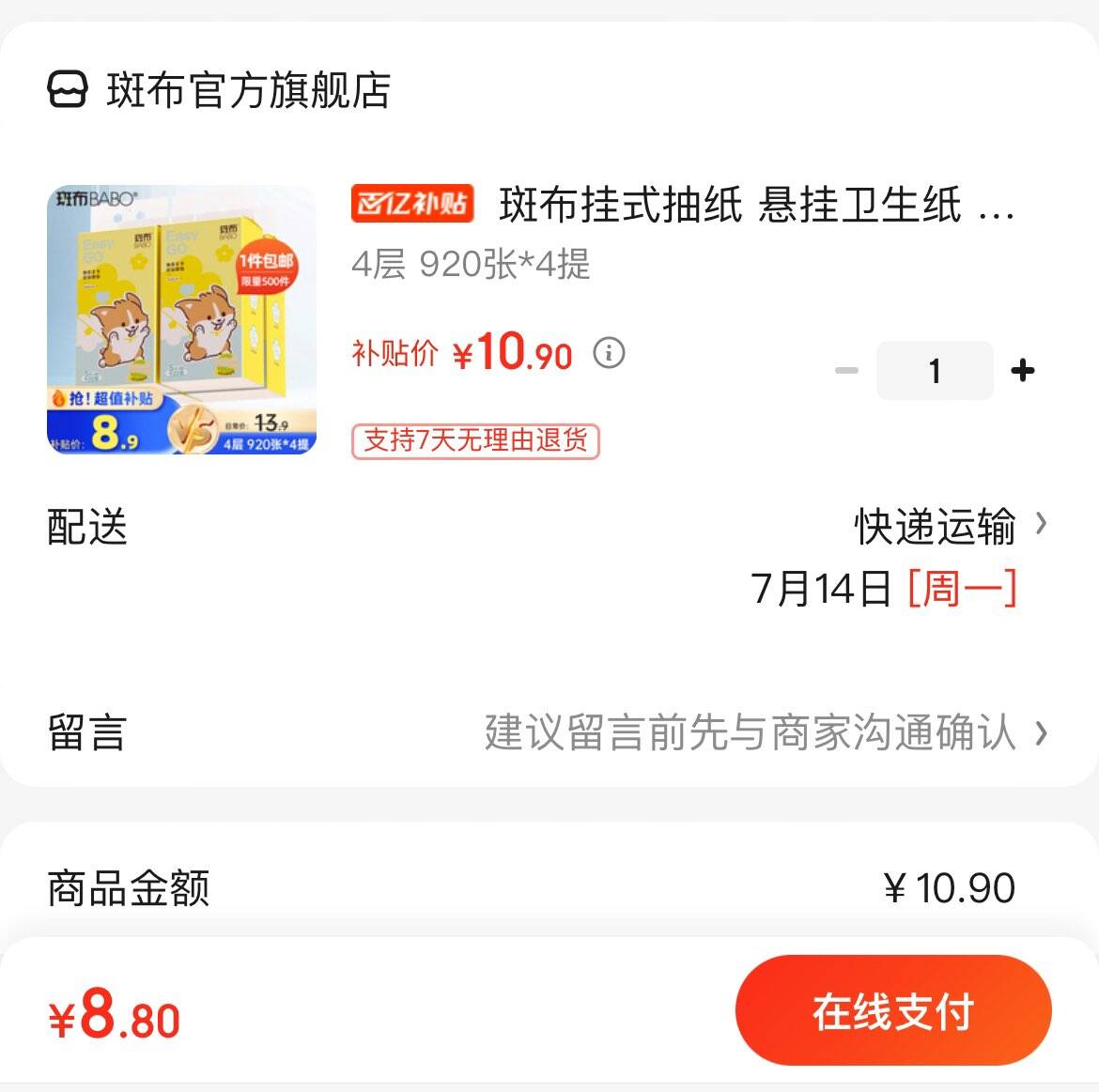Increase the item quantity with plus
The image size is (1099, 1092).
pyautogui.click(x=1023, y=371)
